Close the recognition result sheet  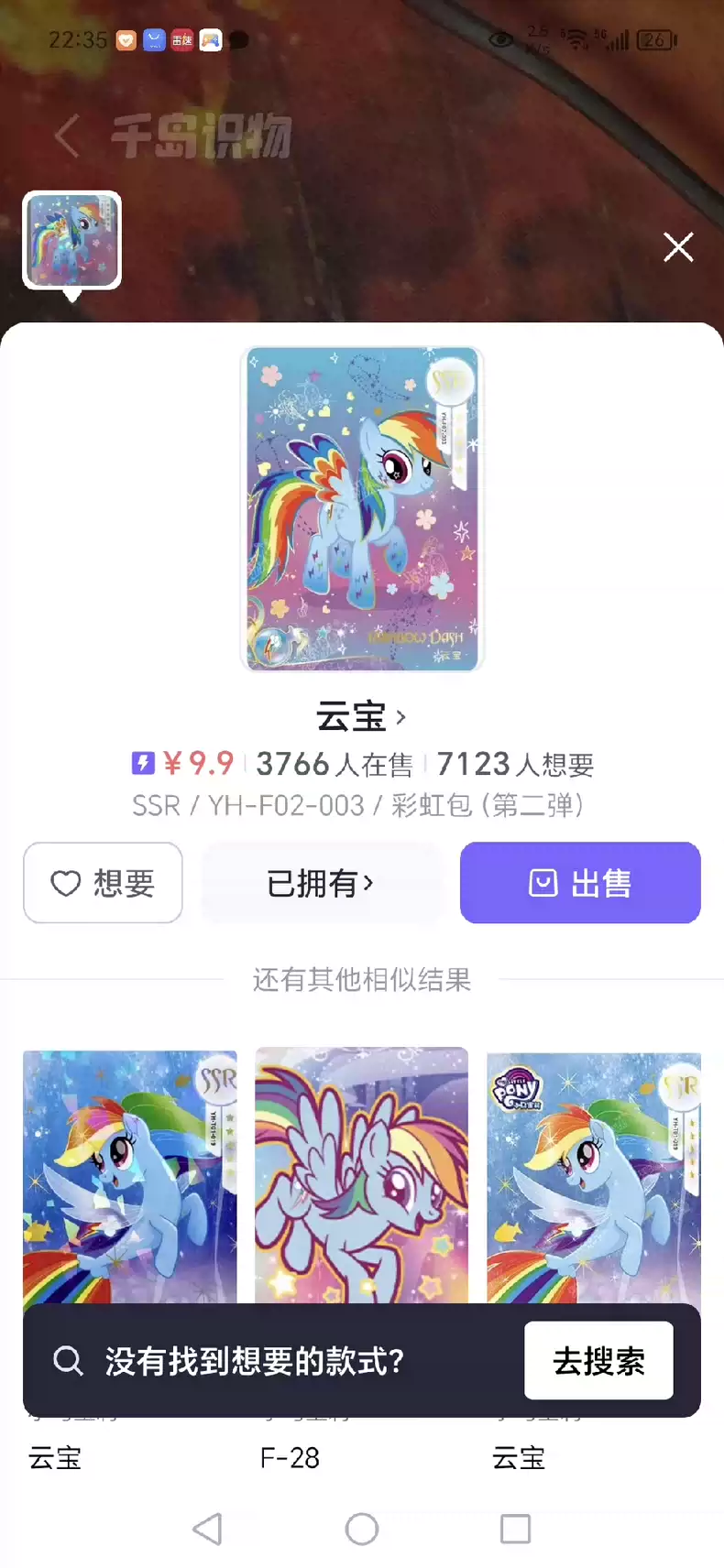[x=678, y=246]
